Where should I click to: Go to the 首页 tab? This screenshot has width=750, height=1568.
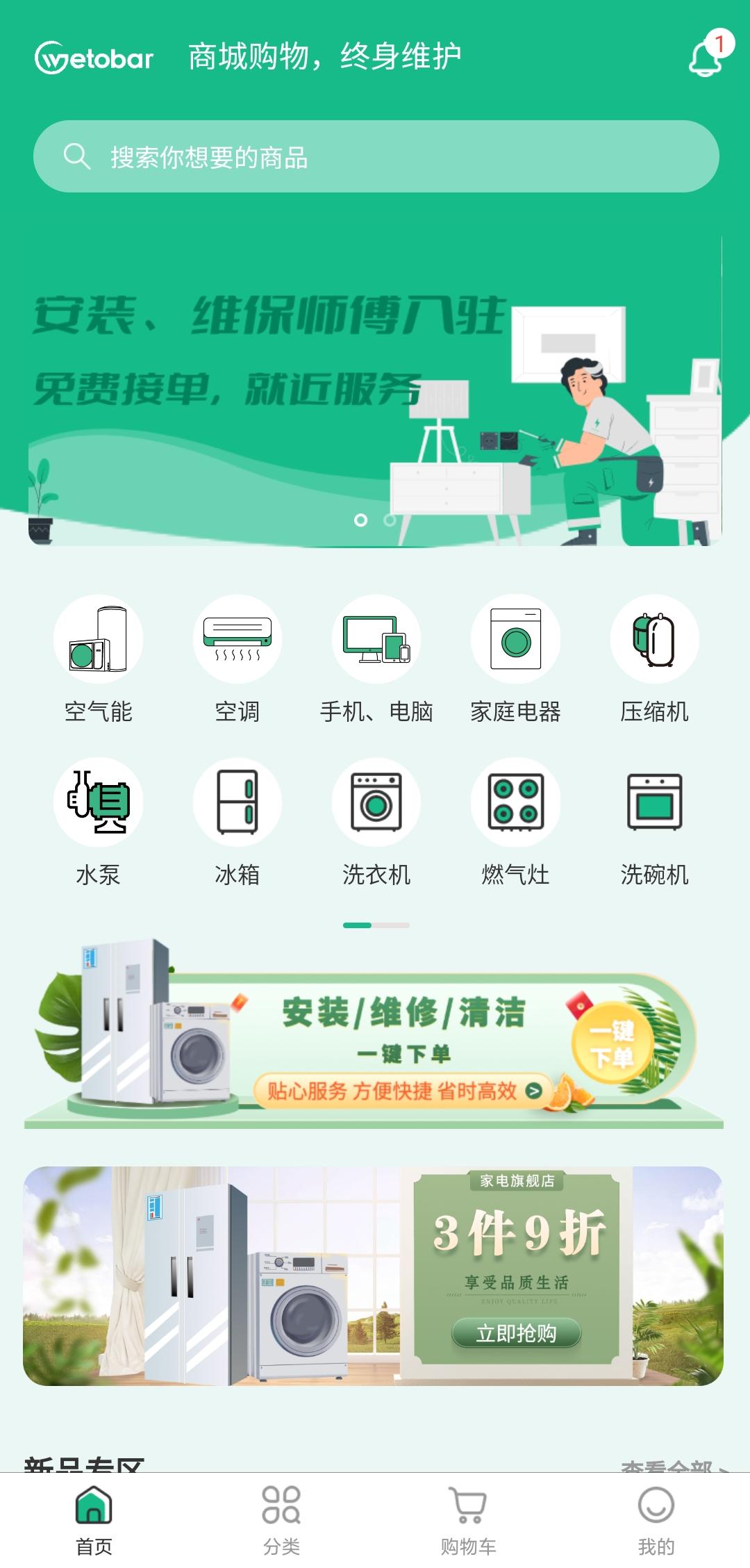tap(94, 1519)
